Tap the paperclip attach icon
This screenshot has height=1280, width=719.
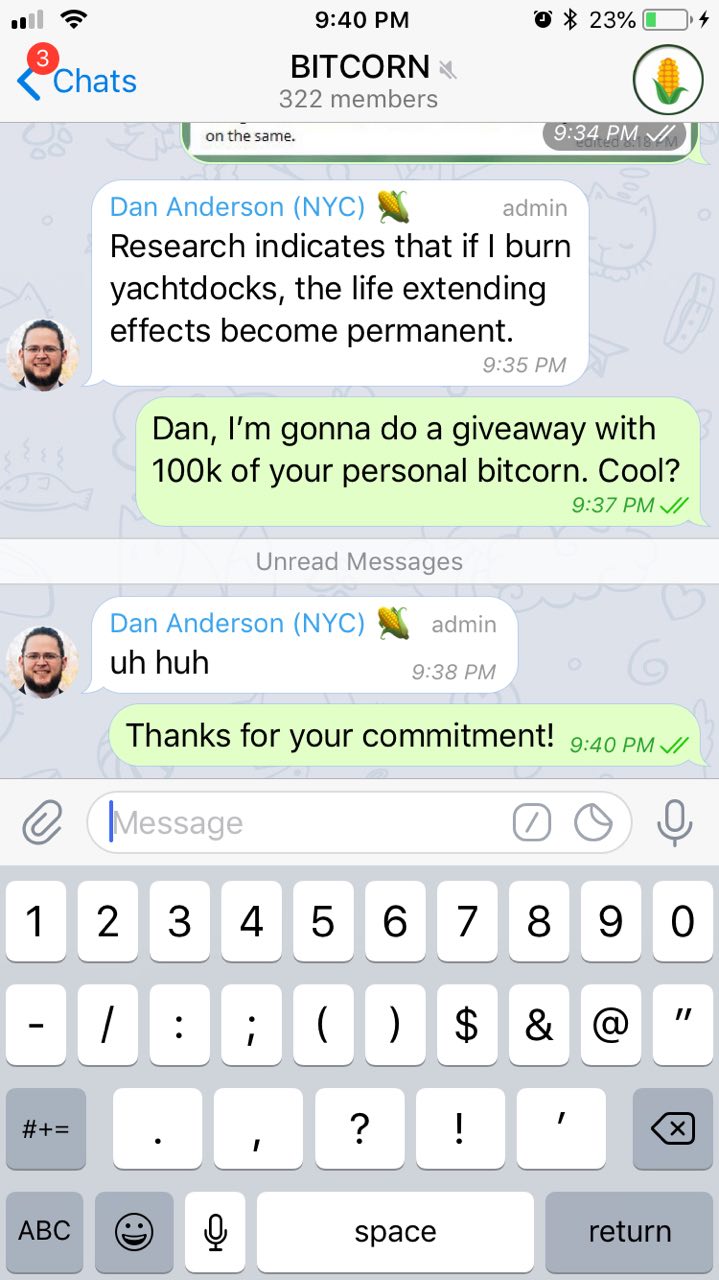[42, 823]
